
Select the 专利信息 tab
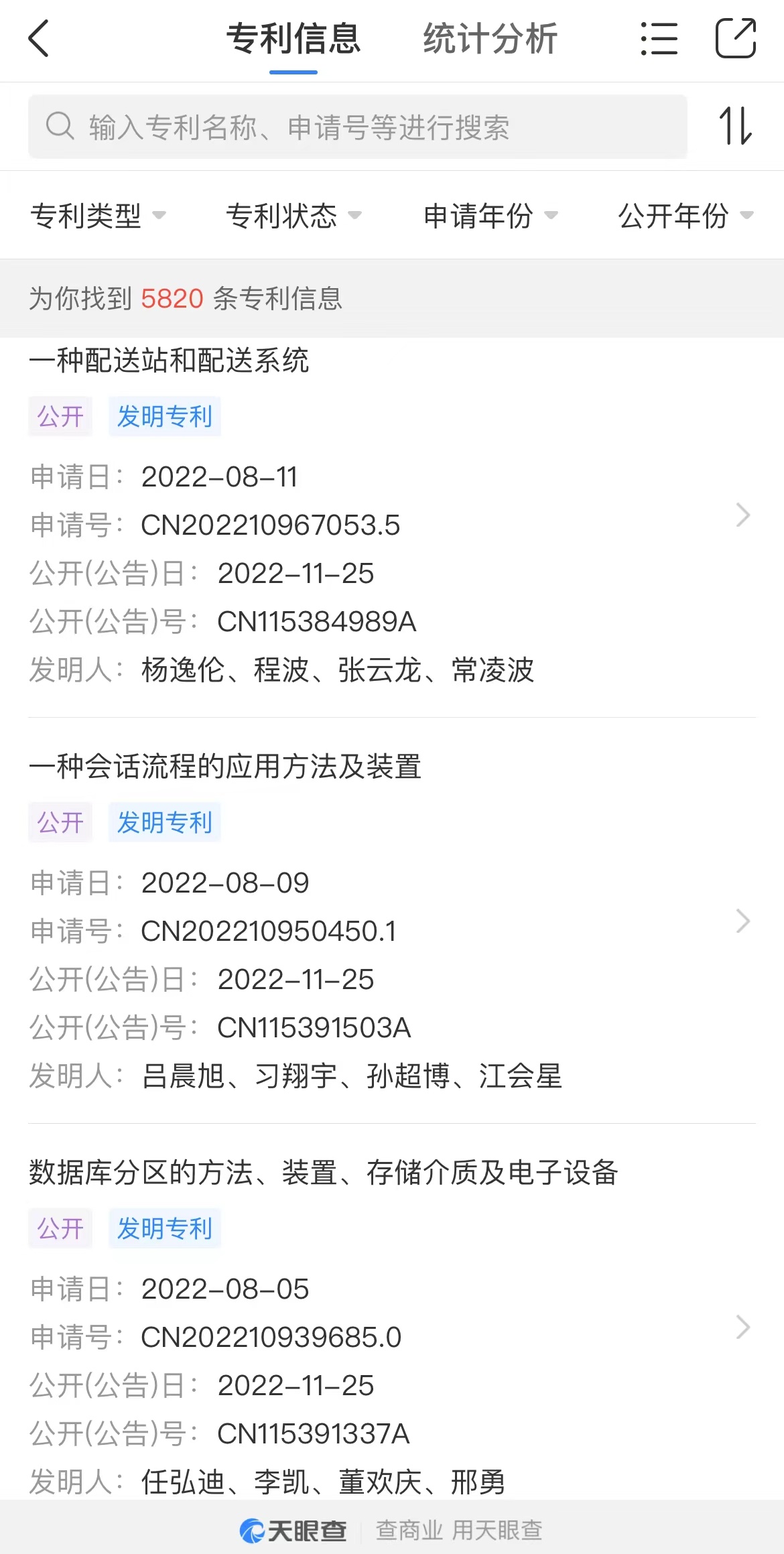tap(293, 39)
